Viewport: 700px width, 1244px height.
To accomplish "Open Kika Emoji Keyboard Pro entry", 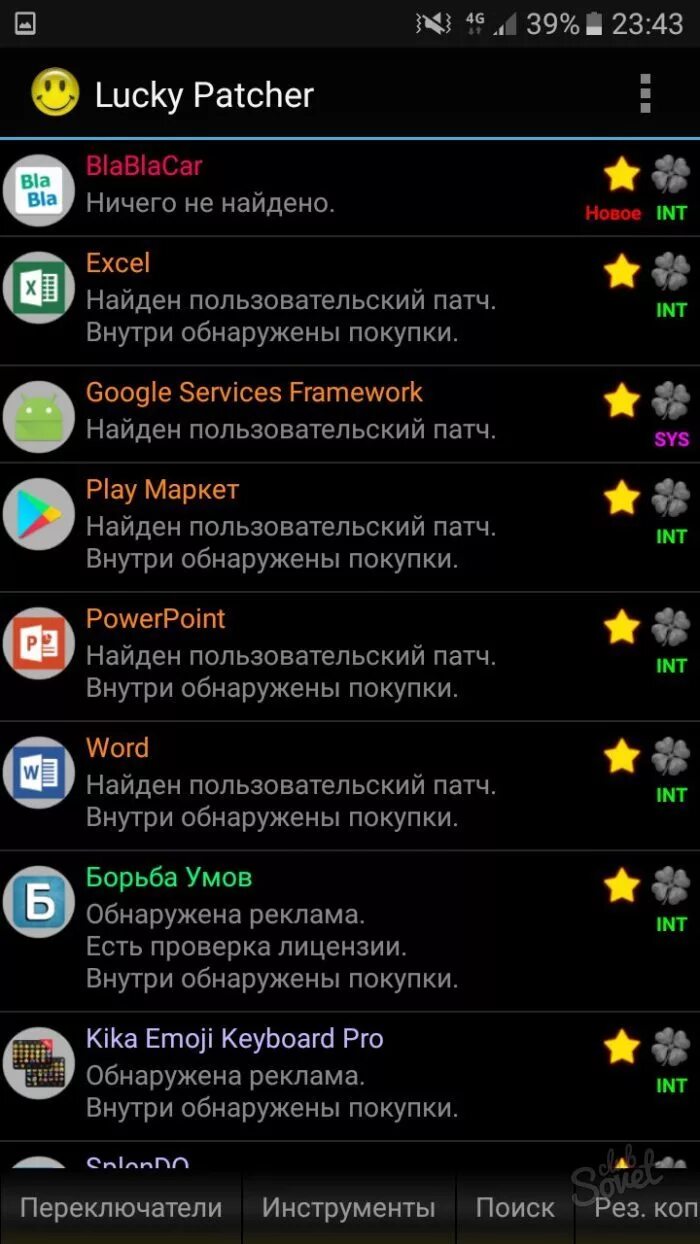I will (350, 1076).
